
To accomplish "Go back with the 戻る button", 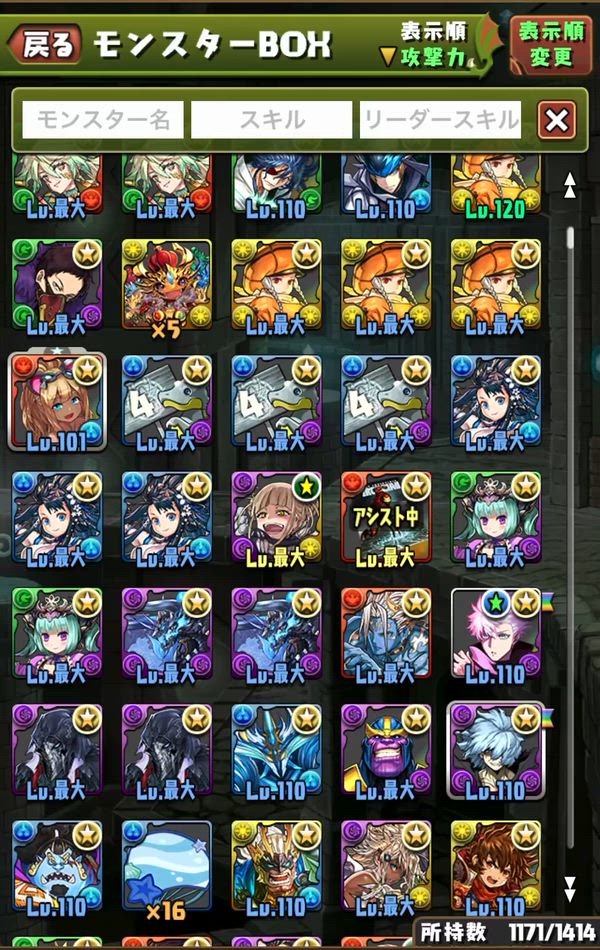I will tap(45, 43).
